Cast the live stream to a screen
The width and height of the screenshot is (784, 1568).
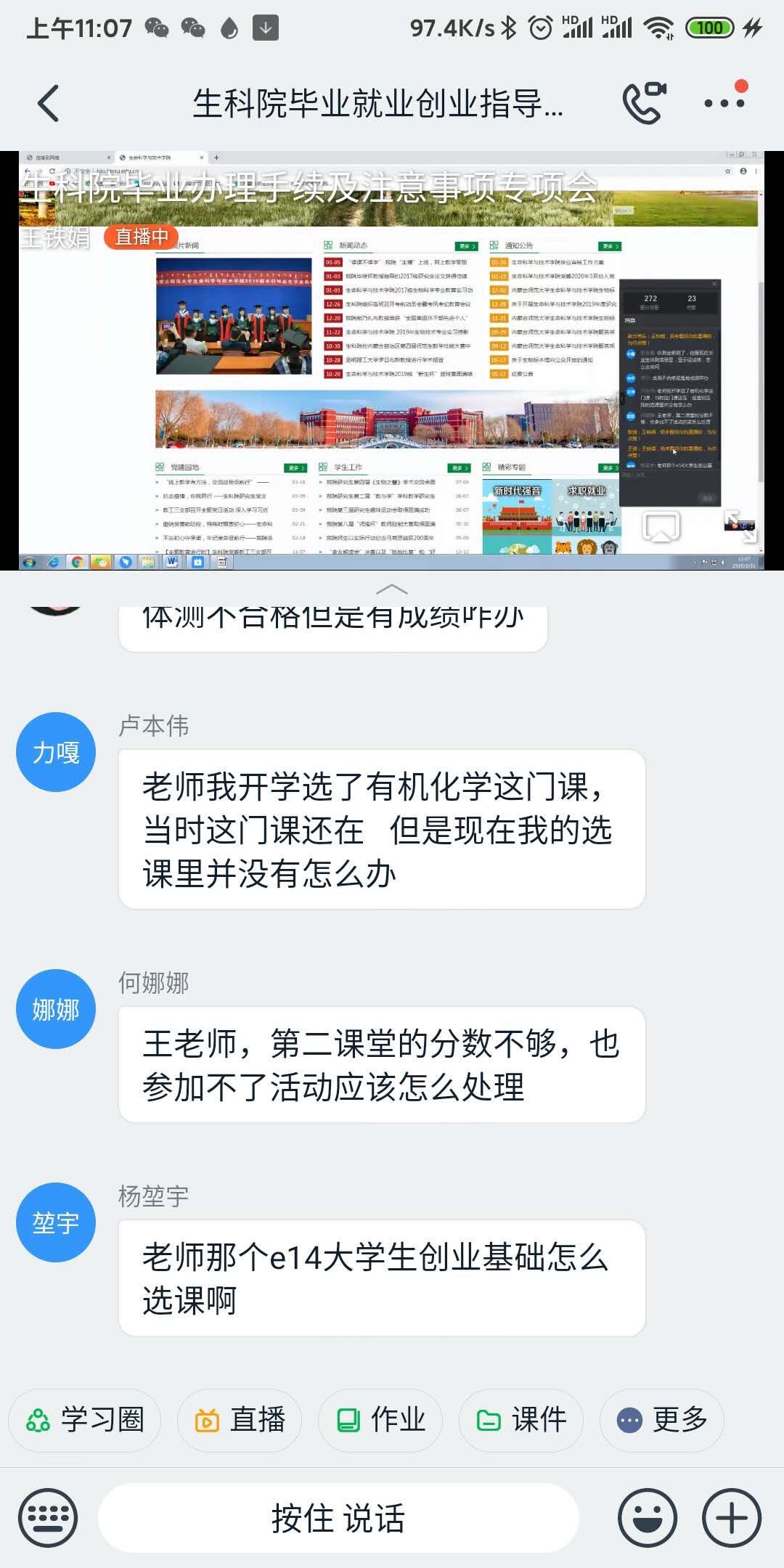click(661, 527)
